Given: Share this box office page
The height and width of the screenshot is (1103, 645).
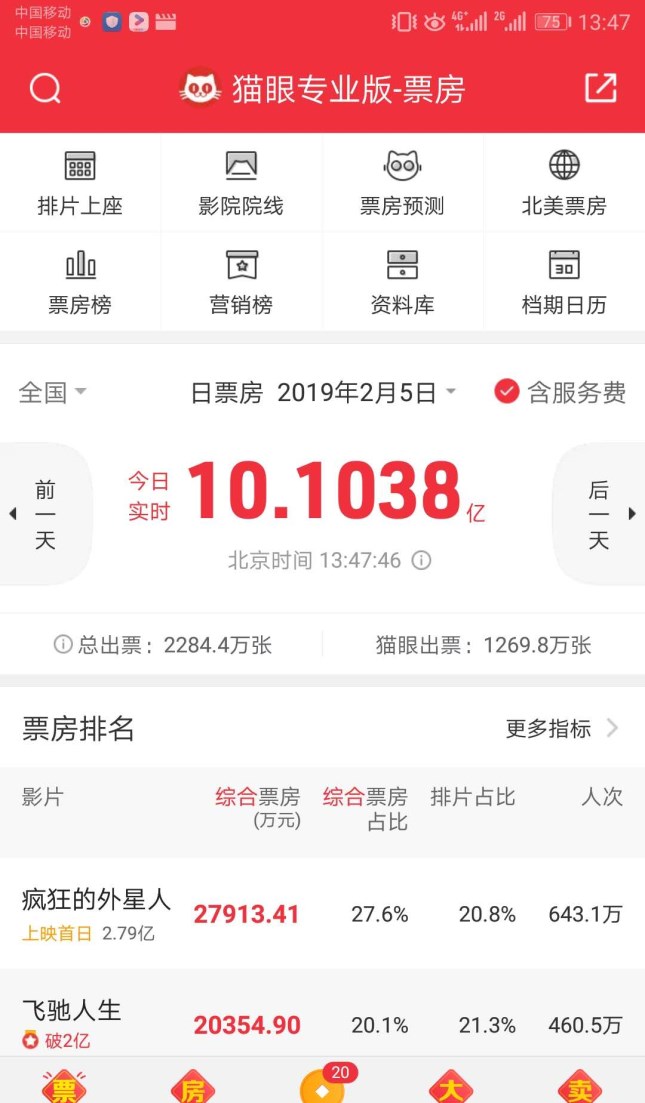Looking at the screenshot, I should point(600,88).
